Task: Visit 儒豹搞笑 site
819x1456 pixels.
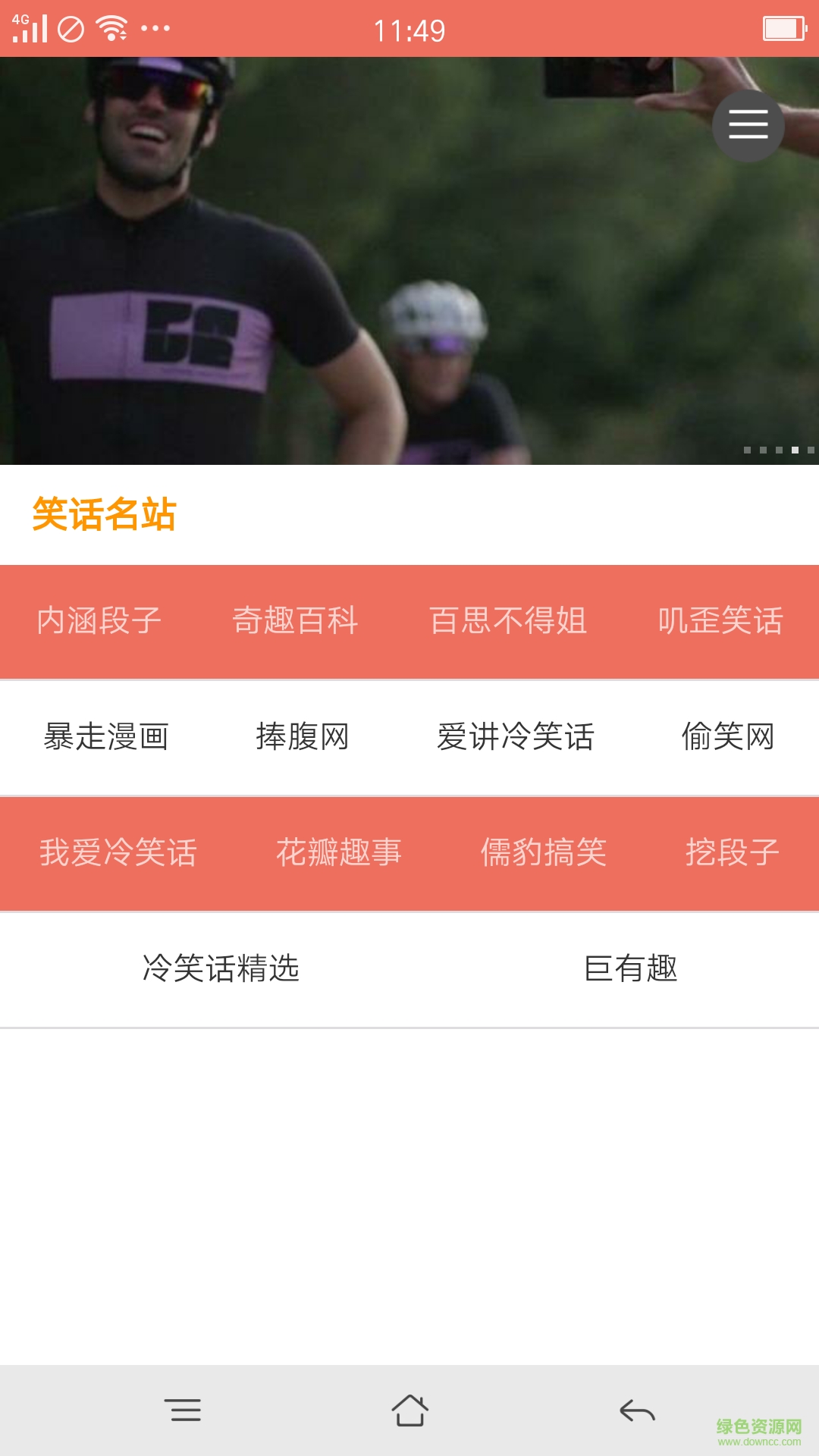Action: tap(543, 853)
